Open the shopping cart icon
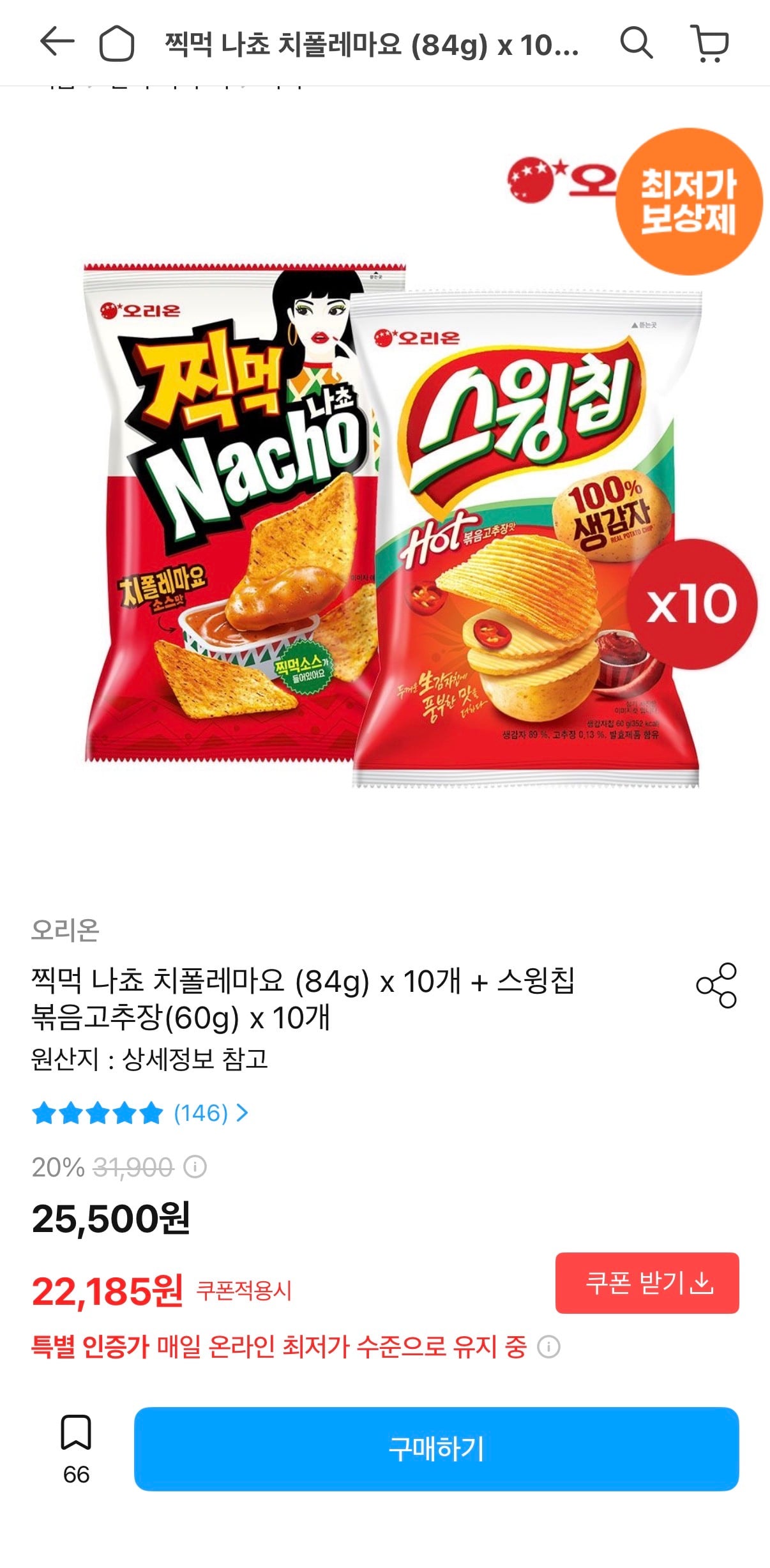 pyautogui.click(x=707, y=44)
